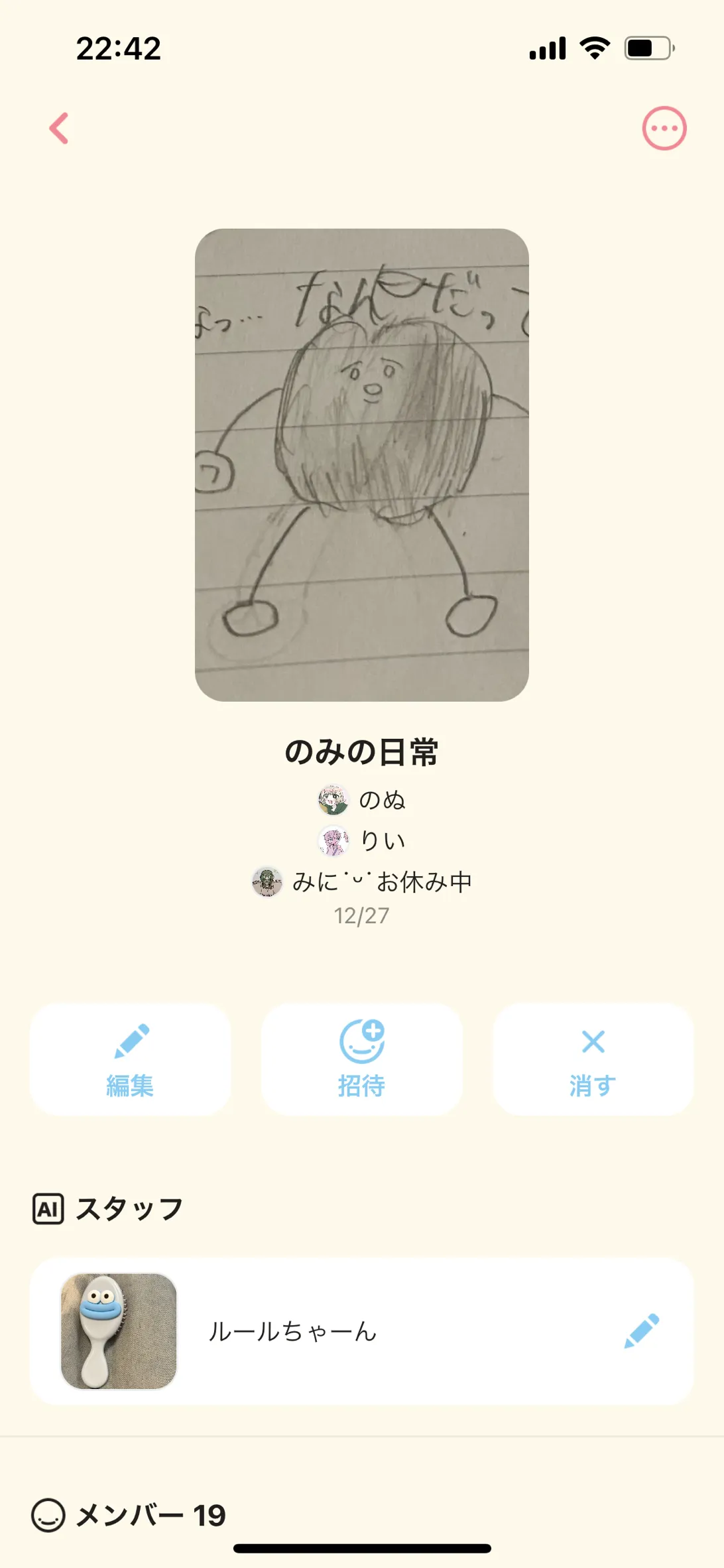The width and height of the screenshot is (724, 1568).
Task: Open the のみの日常 cover drawing
Action: tap(361, 464)
